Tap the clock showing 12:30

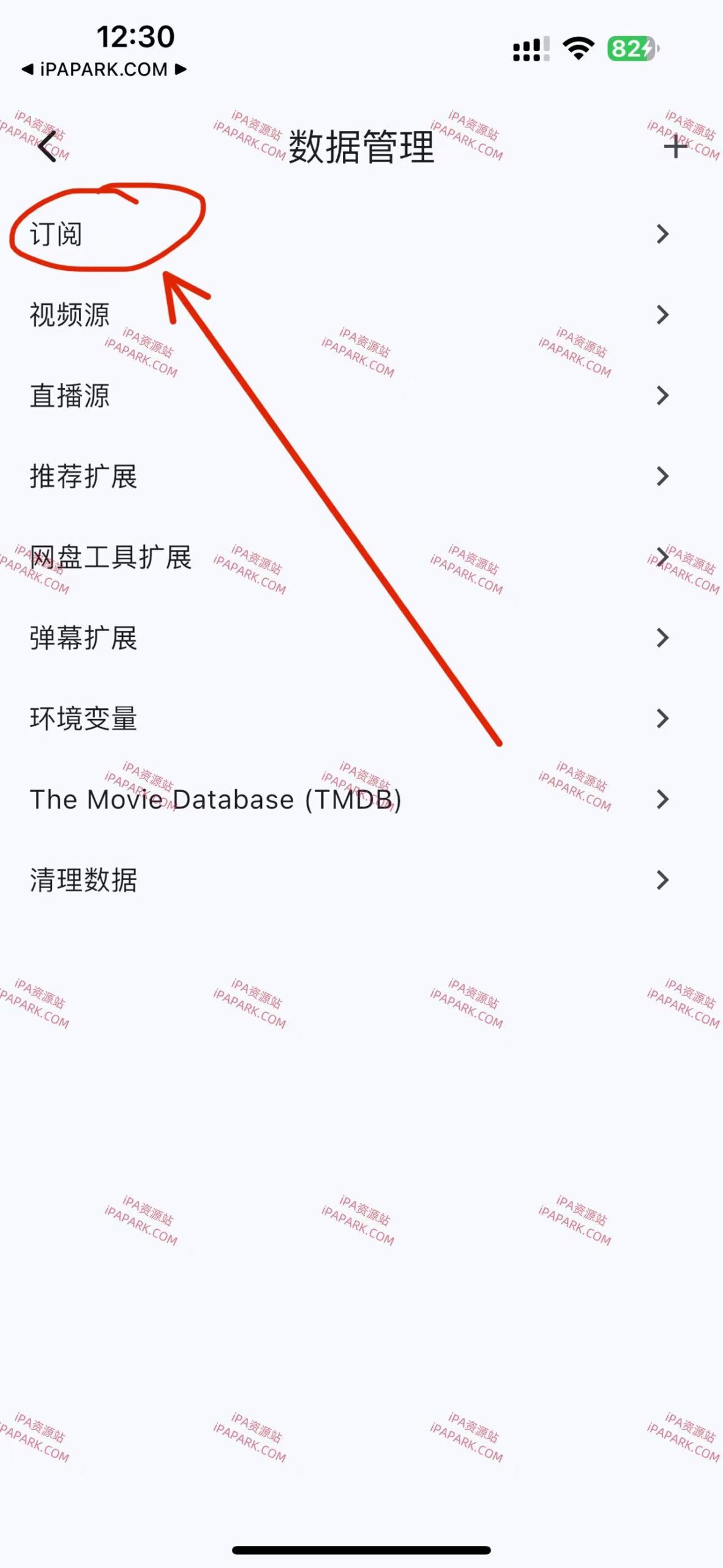pos(135,37)
